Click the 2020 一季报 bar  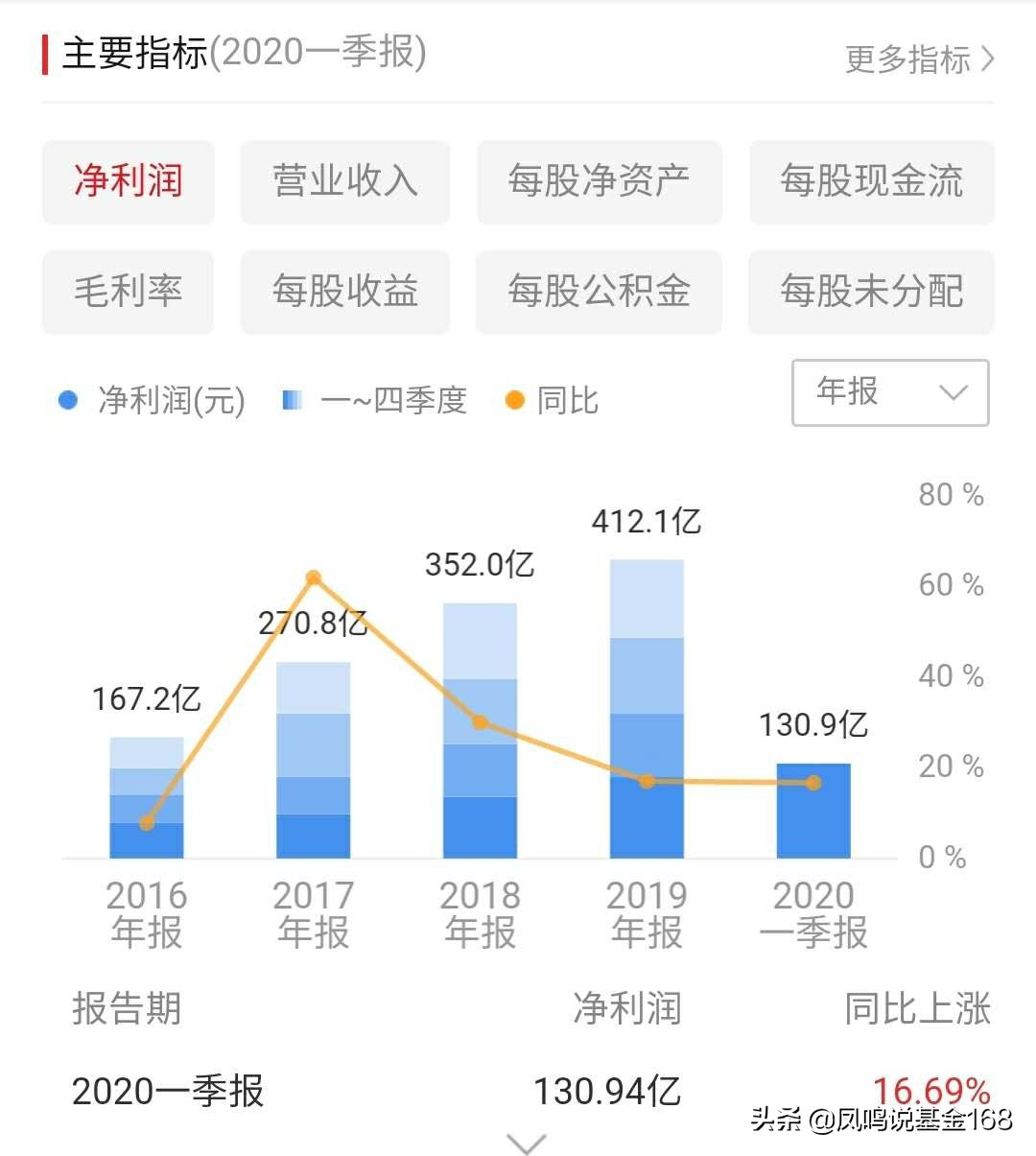[812, 811]
